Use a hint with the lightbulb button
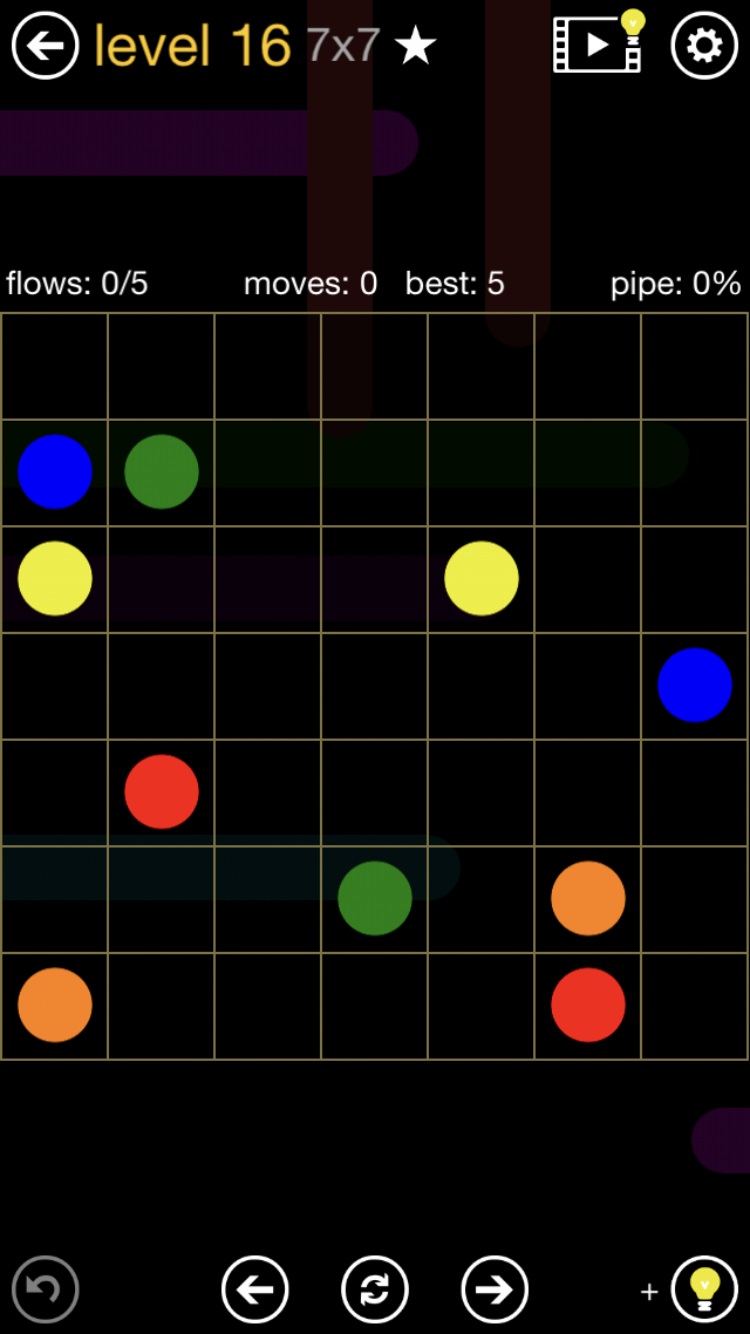 (704, 1289)
